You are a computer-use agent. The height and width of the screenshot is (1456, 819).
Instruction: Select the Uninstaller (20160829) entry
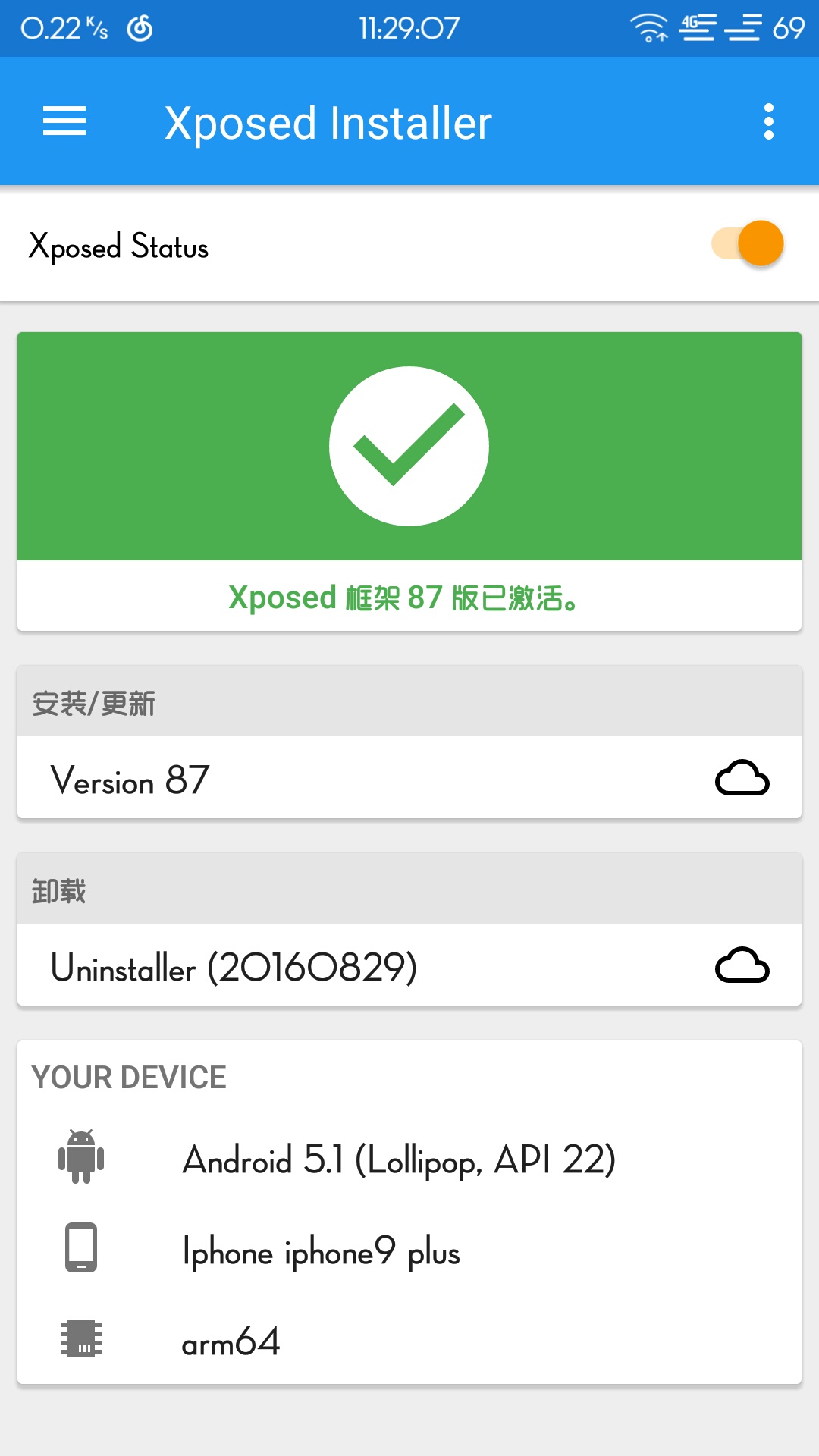[x=409, y=966]
